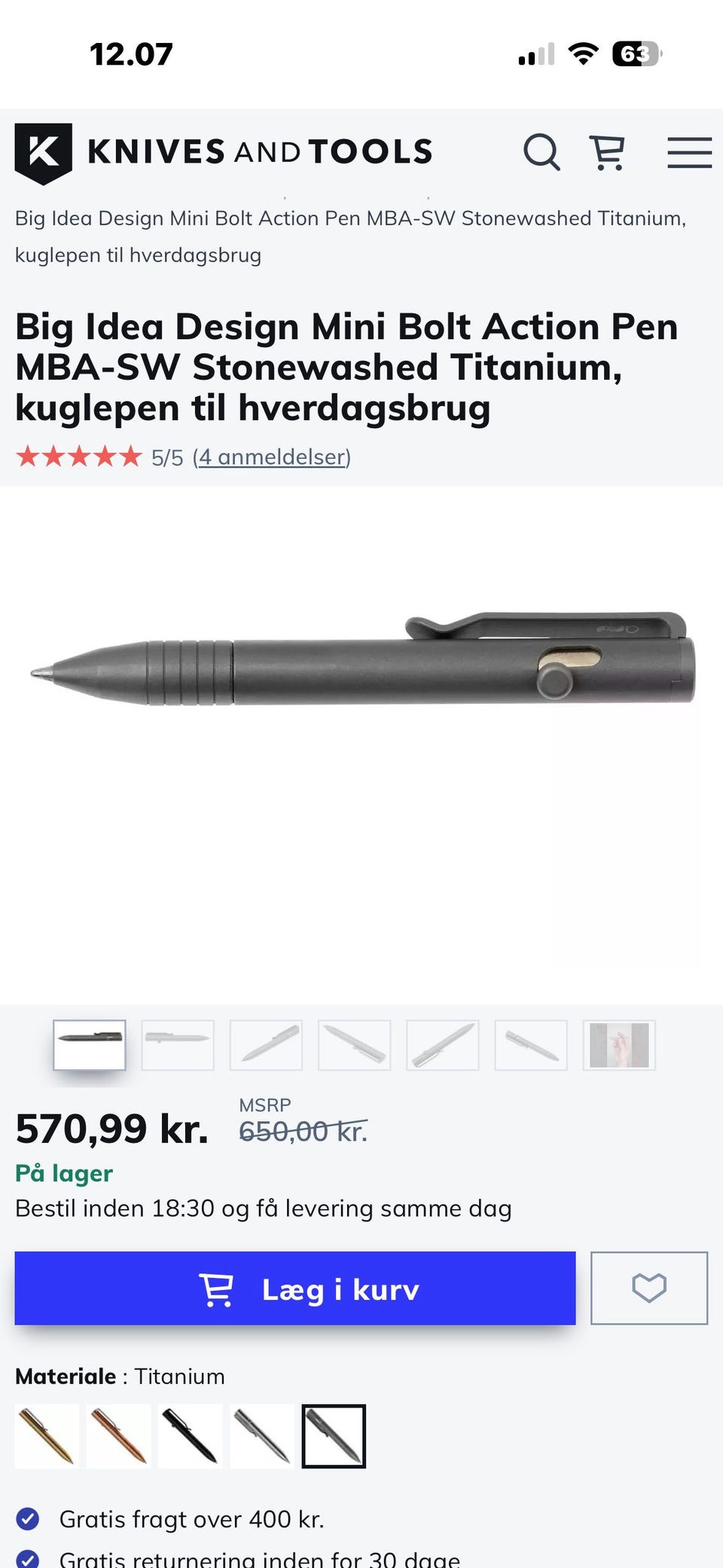Screen dimensions: 723x1568
Task: Go to Knives and Tools homepage
Action: pyautogui.click(x=224, y=152)
